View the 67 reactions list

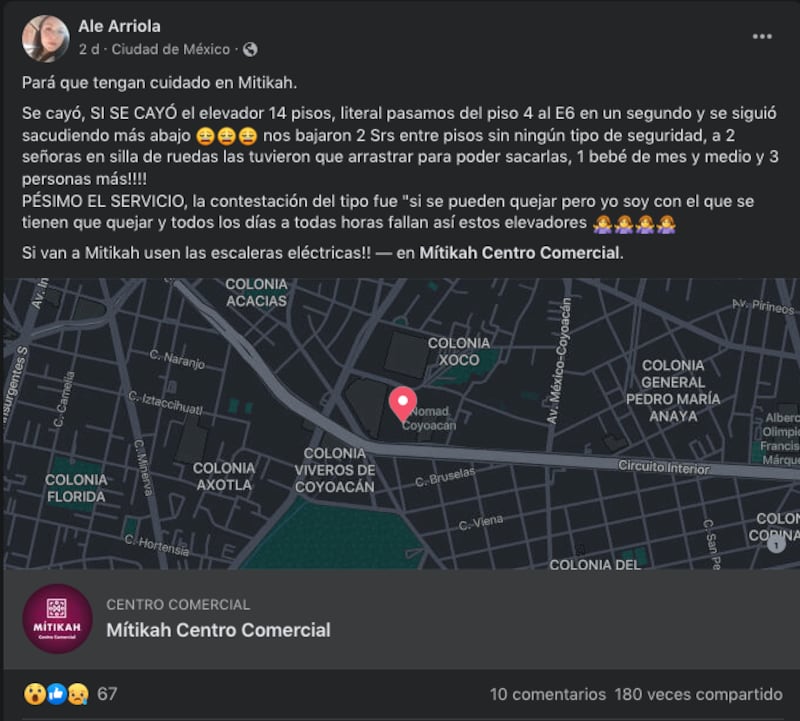(x=106, y=694)
